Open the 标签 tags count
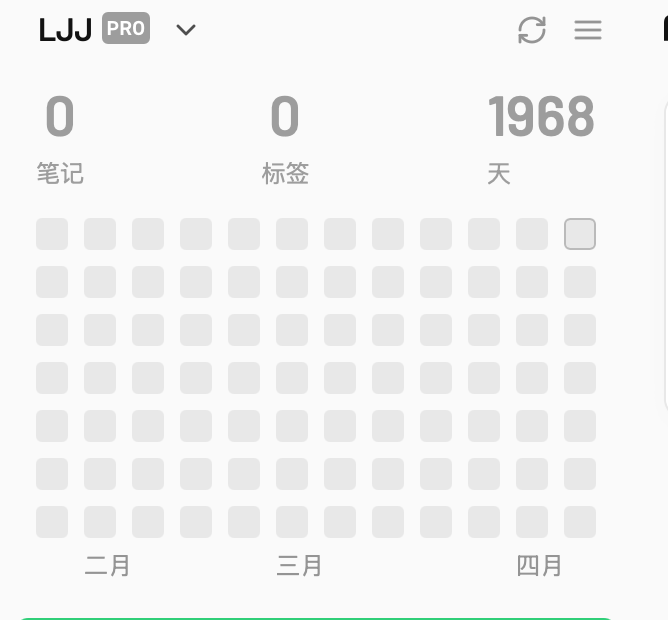 [x=285, y=139]
